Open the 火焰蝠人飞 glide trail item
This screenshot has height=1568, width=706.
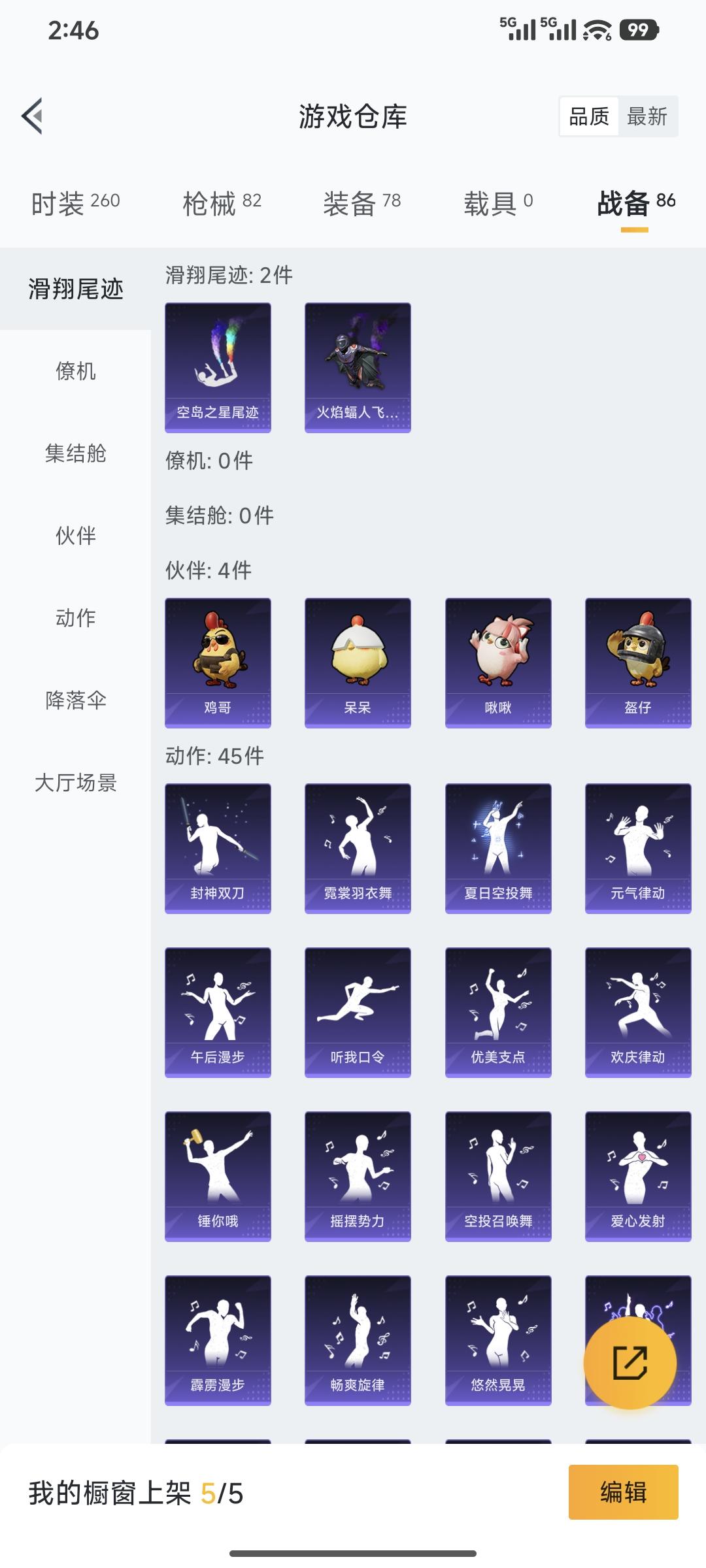point(358,366)
